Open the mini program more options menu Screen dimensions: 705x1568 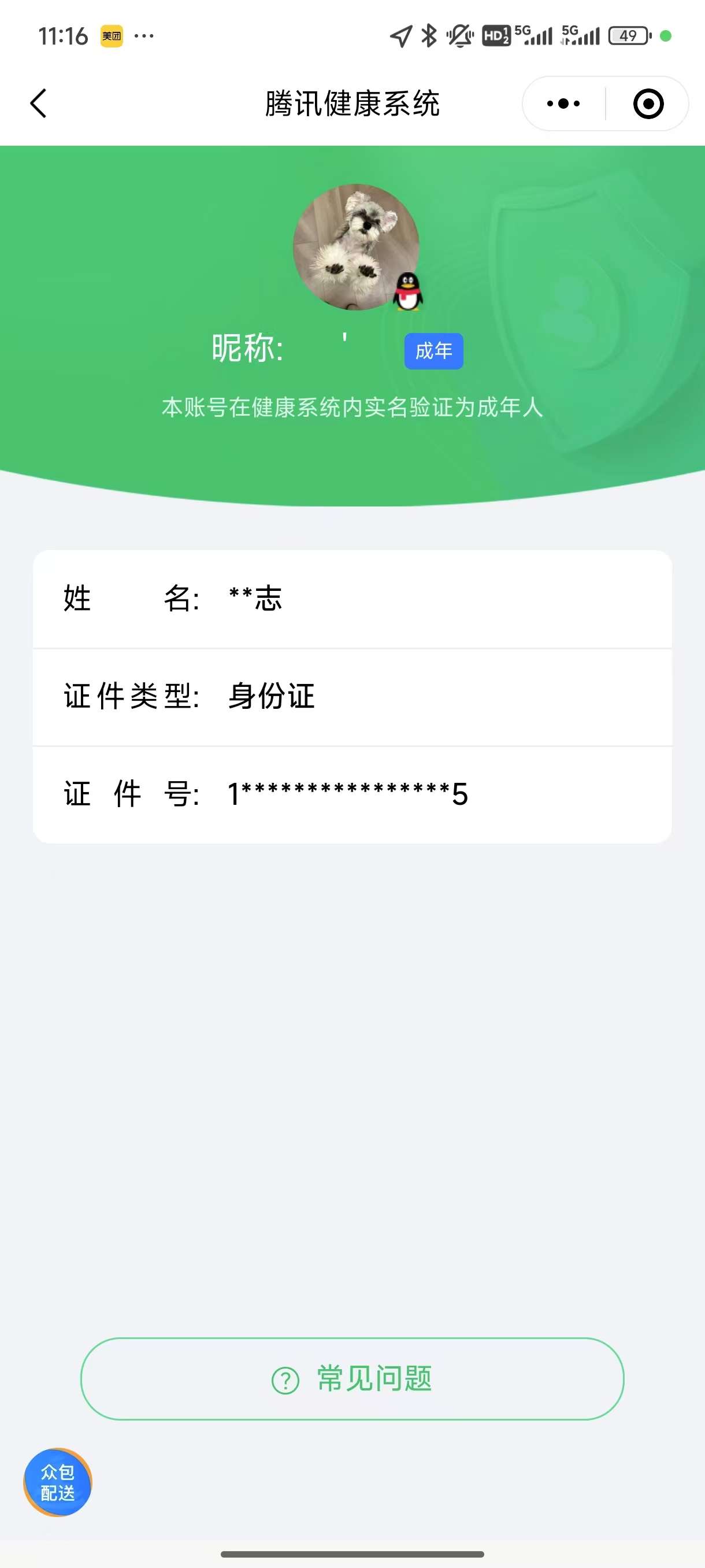coord(563,103)
